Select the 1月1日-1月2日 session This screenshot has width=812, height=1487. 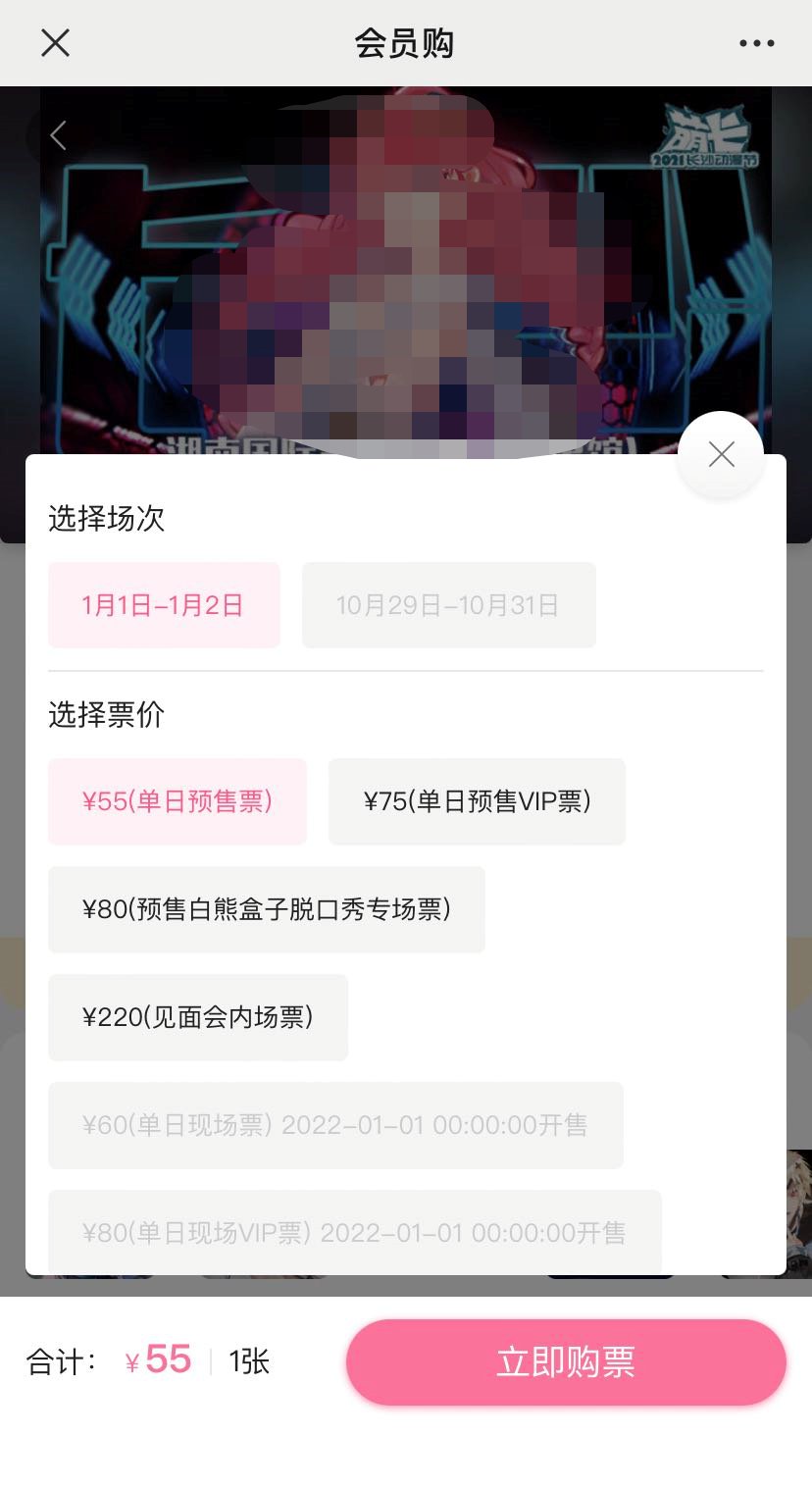[164, 605]
